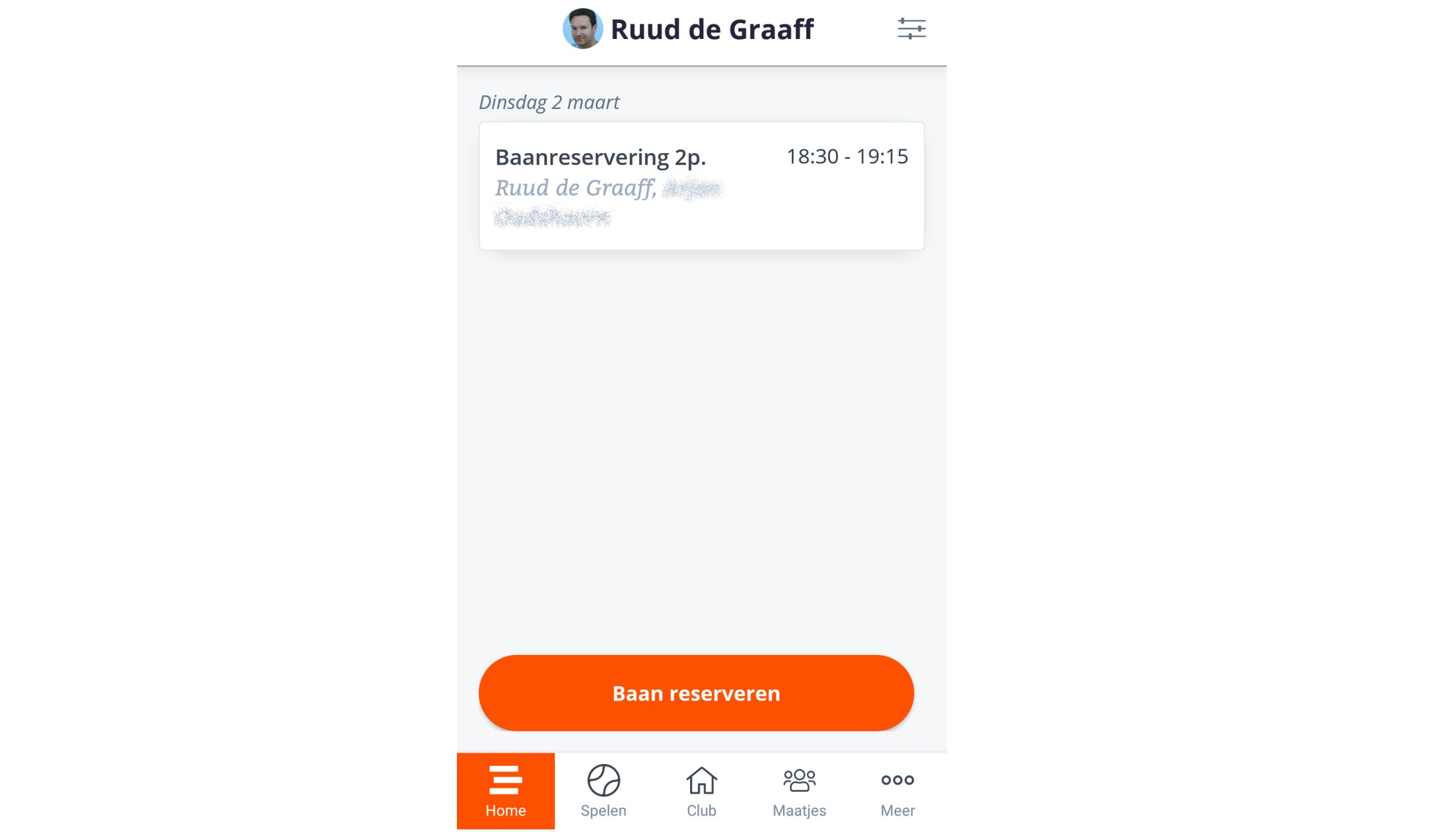
Task: Open the settings sliders icon
Action: coord(911,29)
